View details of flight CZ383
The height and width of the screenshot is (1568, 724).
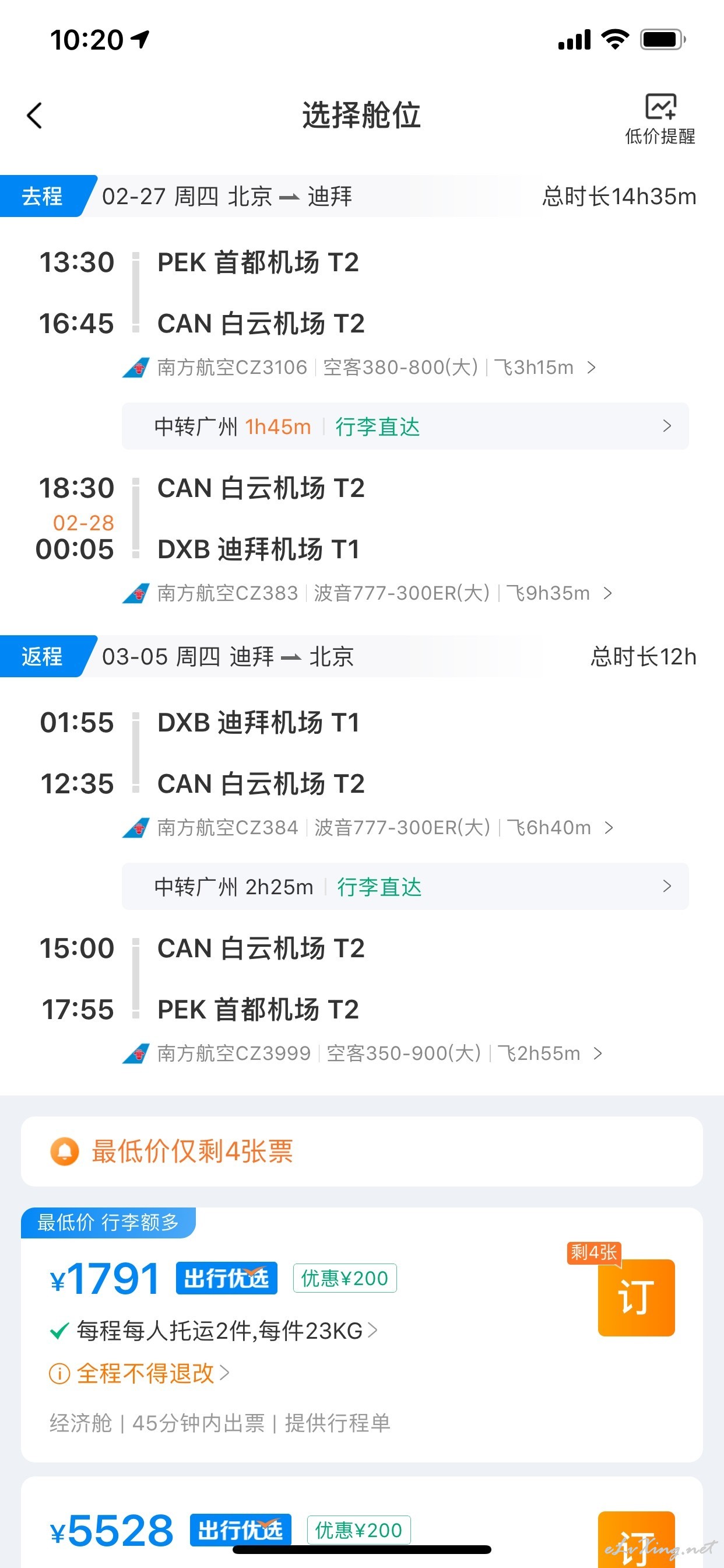click(367, 593)
